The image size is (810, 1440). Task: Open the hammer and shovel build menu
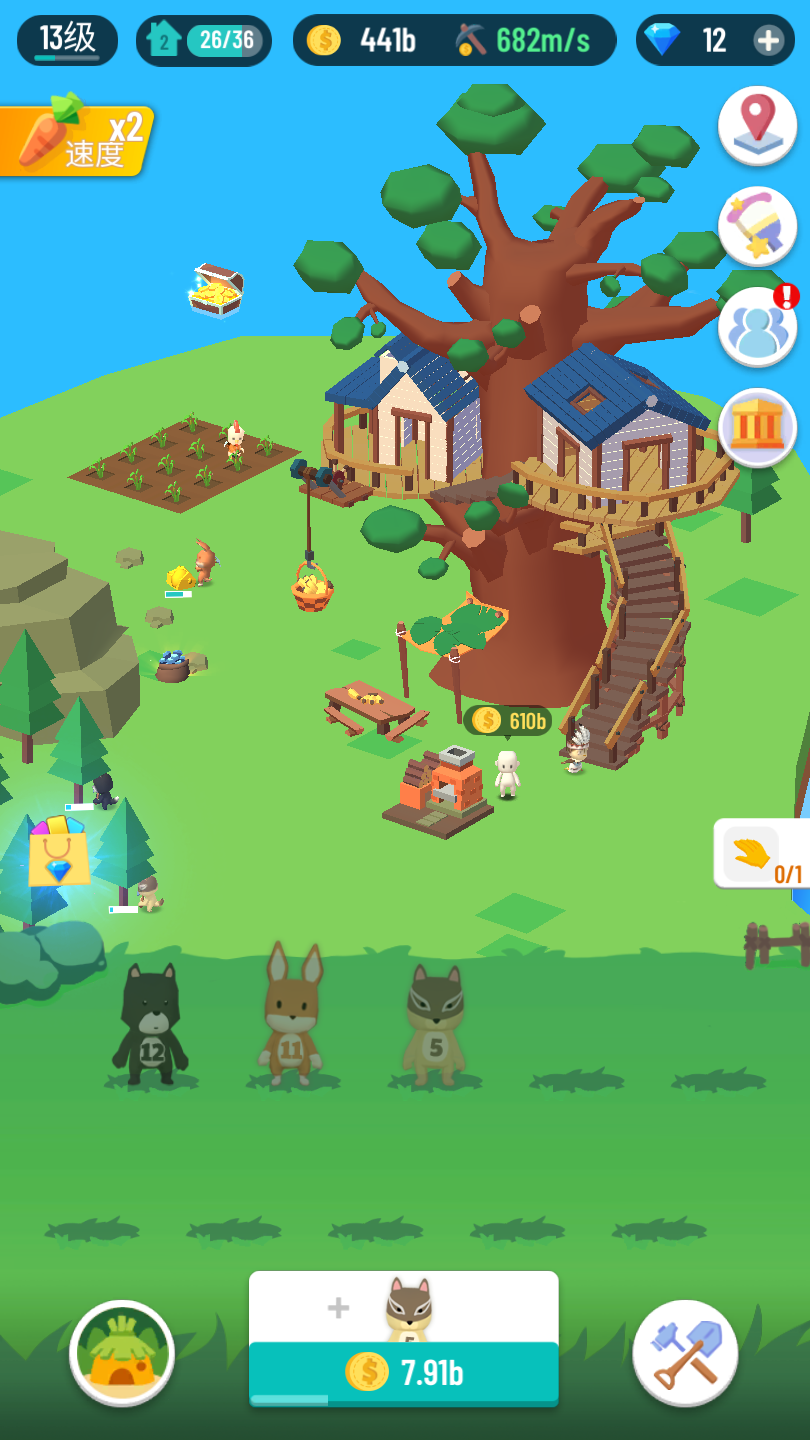tap(685, 1353)
